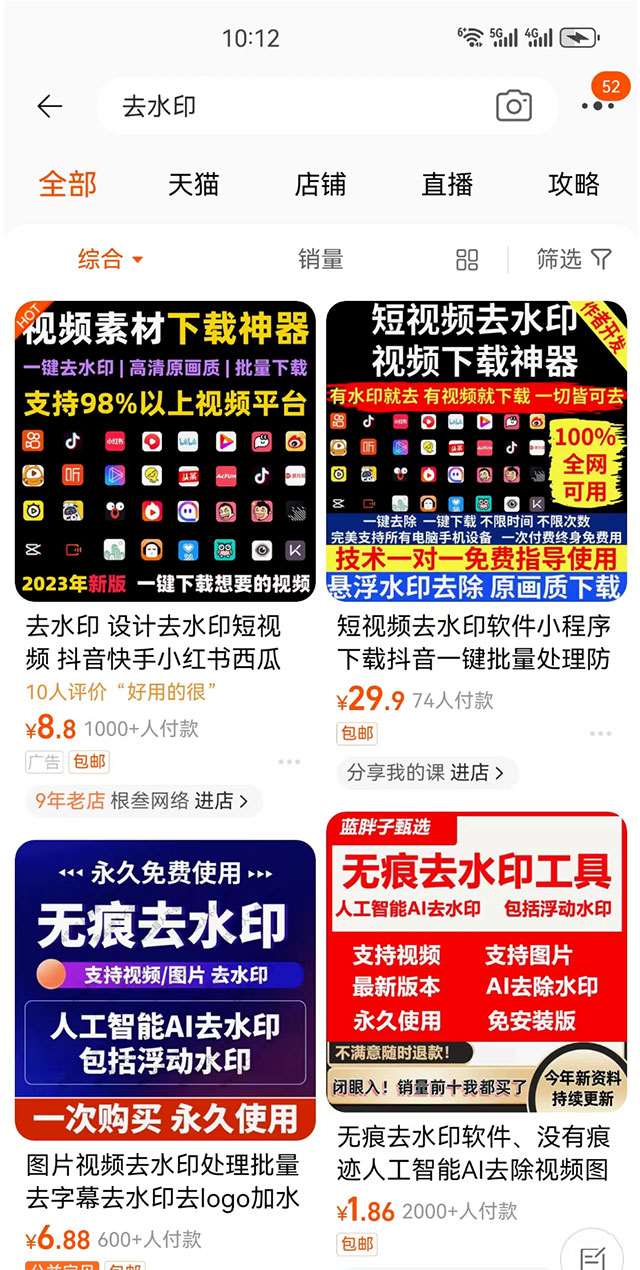This screenshot has height=1270, width=640.
Task: Open the 短视频去水印软件 product priced ¥29.9
Action: coord(477,451)
